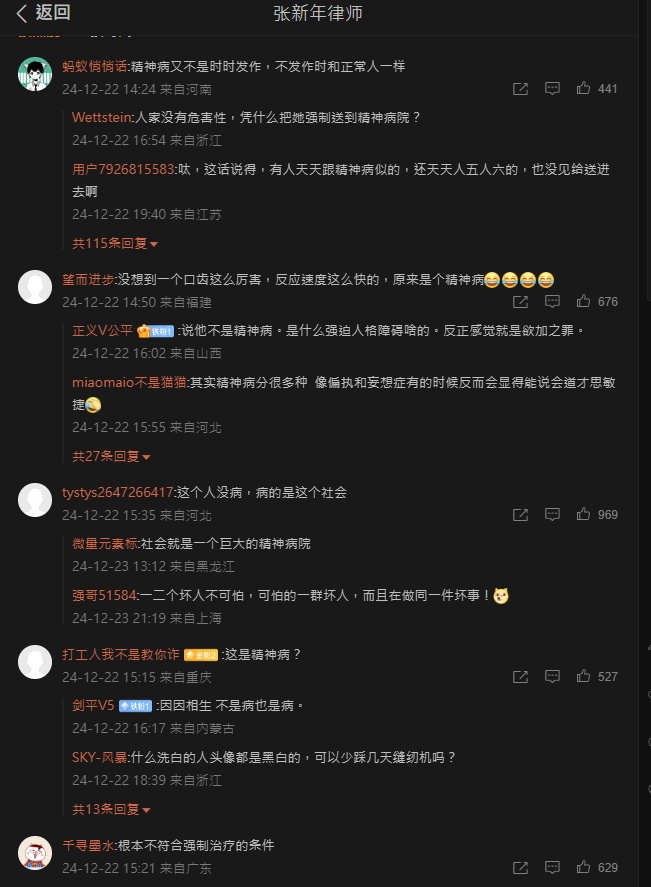This screenshot has height=887, width=651.
Task: Reply to 鉴而进步's comment
Action: [x=552, y=302]
